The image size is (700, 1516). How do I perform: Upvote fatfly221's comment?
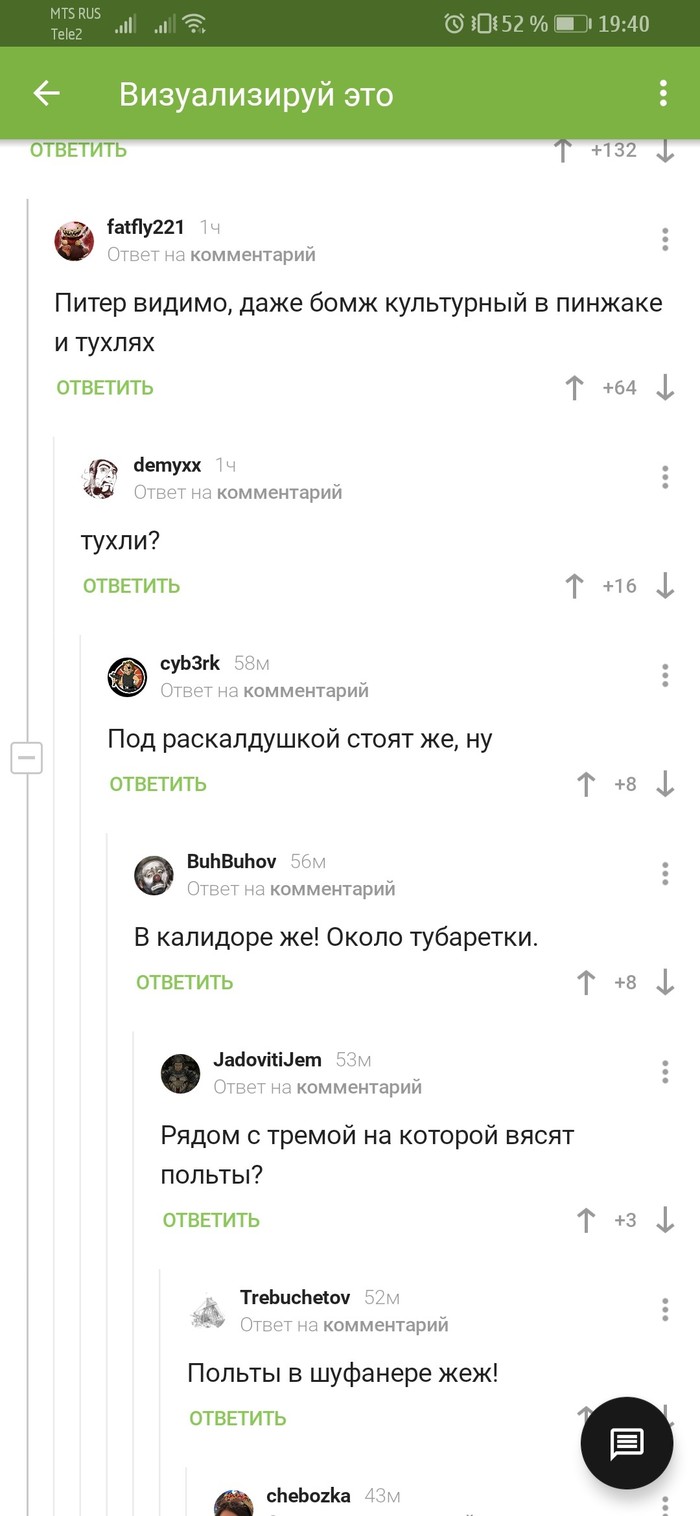(x=574, y=388)
